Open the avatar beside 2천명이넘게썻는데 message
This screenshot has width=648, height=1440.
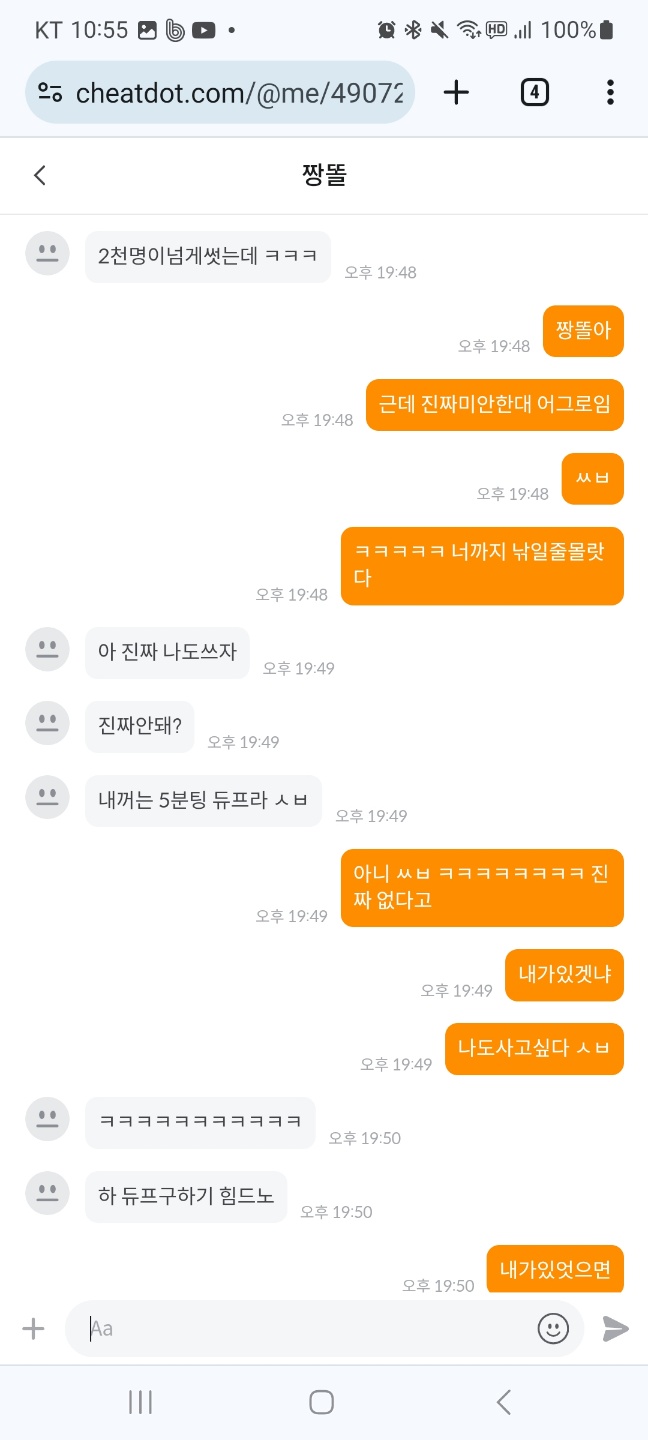click(47, 253)
